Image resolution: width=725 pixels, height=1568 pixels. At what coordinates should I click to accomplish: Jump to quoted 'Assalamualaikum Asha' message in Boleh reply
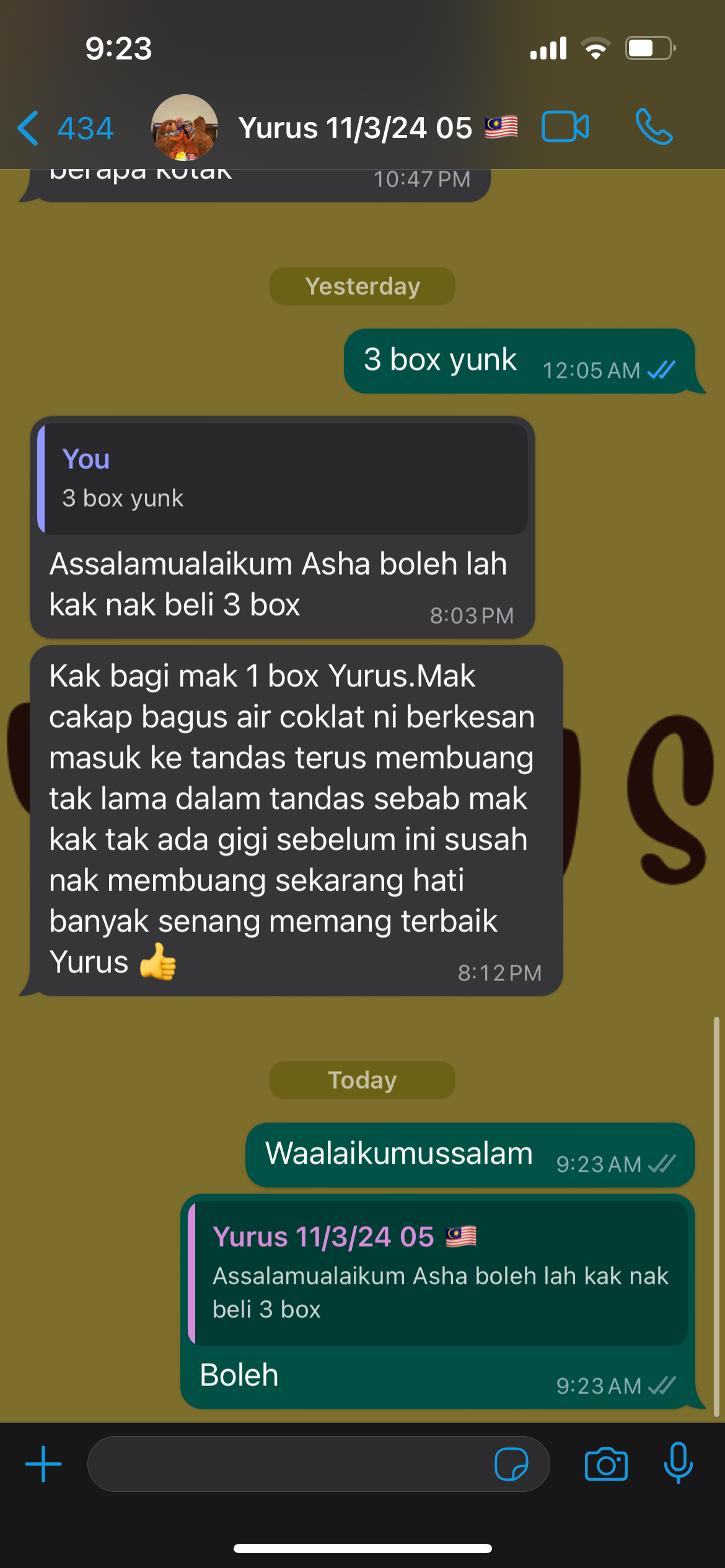pos(440,1273)
